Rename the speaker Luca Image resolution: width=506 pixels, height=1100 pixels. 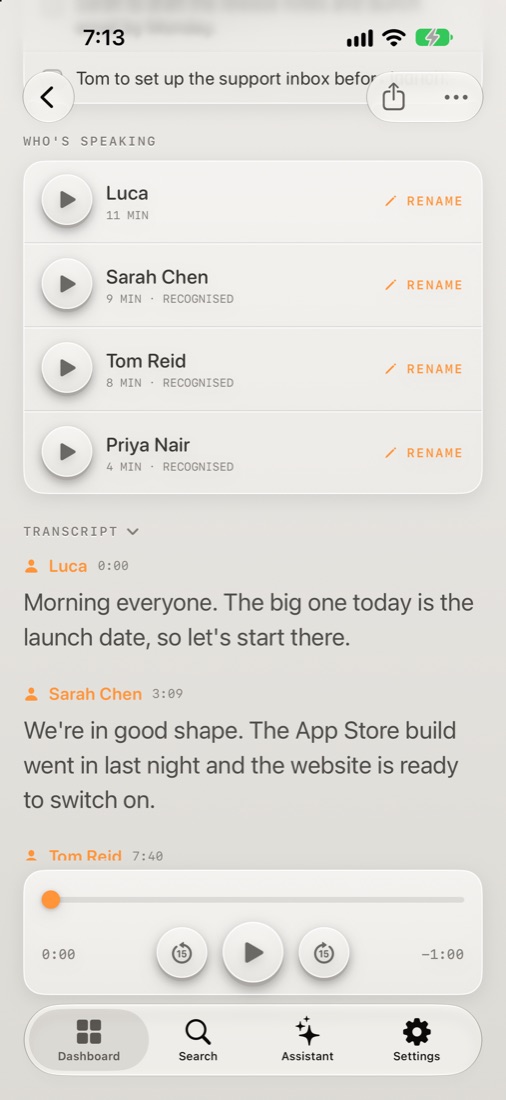(x=424, y=201)
